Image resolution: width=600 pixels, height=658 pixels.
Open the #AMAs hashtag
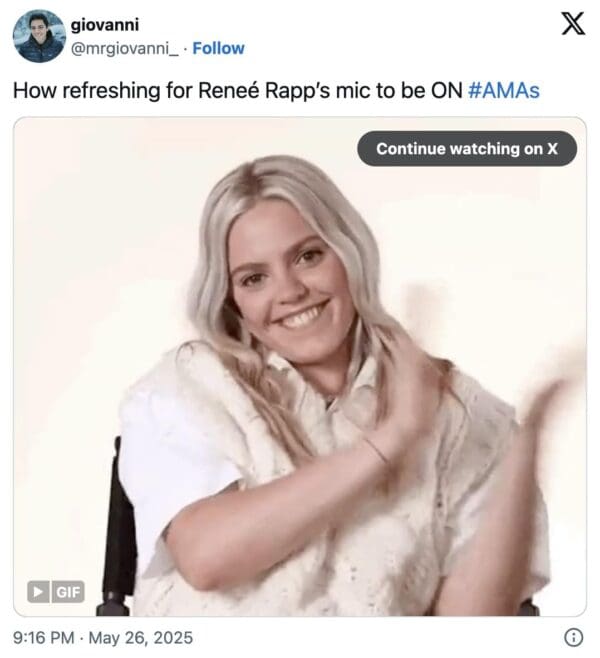tap(503, 90)
